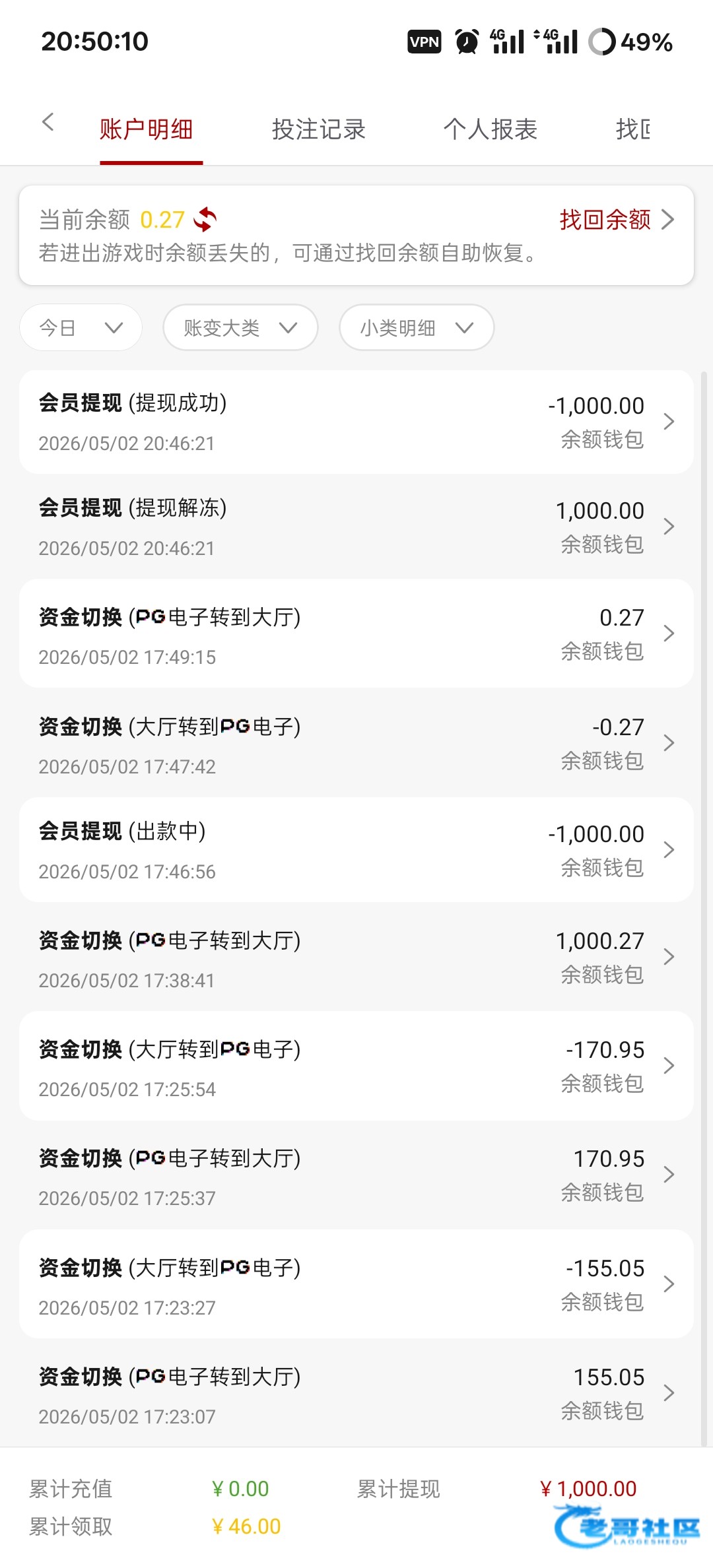Open 会员提现 (出款中) record details
This screenshot has width=713, height=1568.
pyautogui.click(x=356, y=850)
